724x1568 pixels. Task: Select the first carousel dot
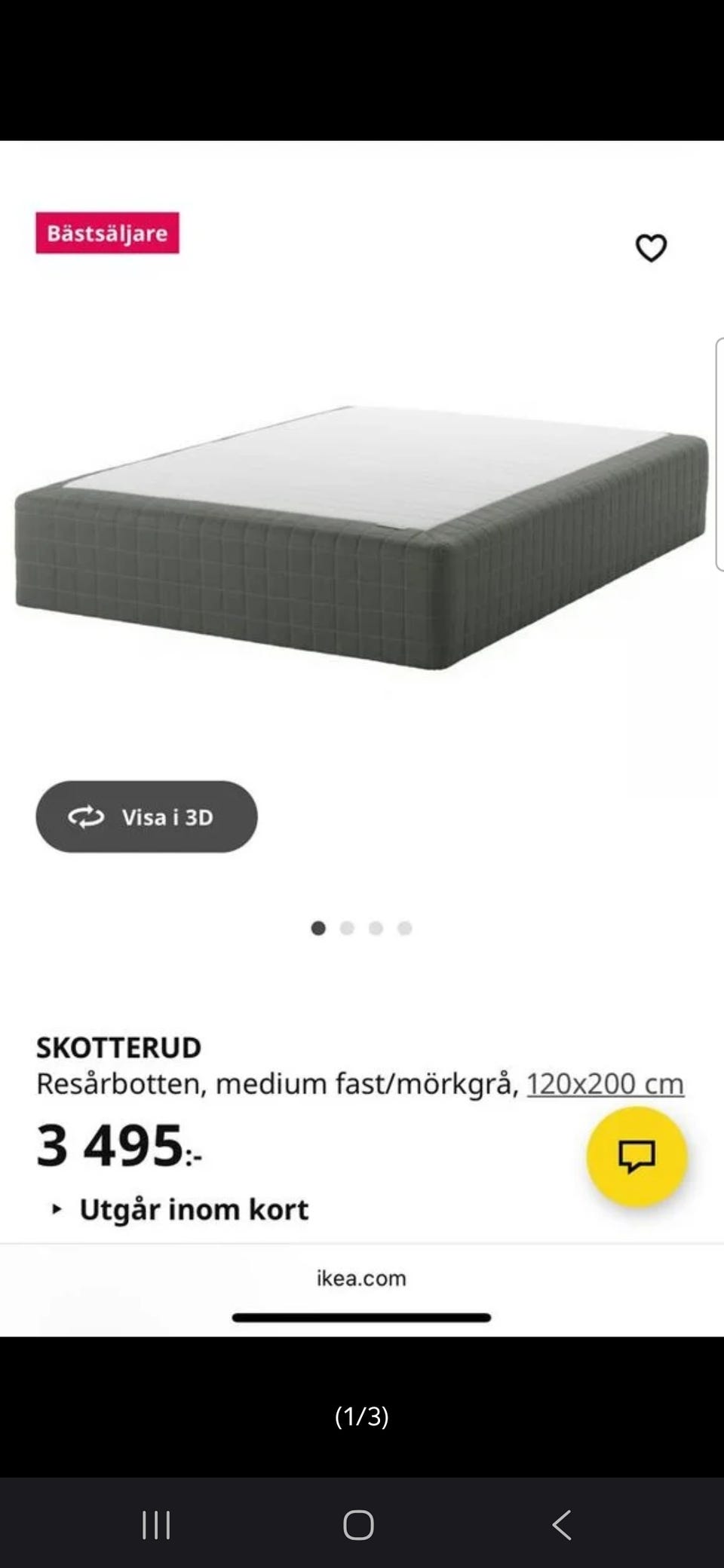click(x=318, y=928)
